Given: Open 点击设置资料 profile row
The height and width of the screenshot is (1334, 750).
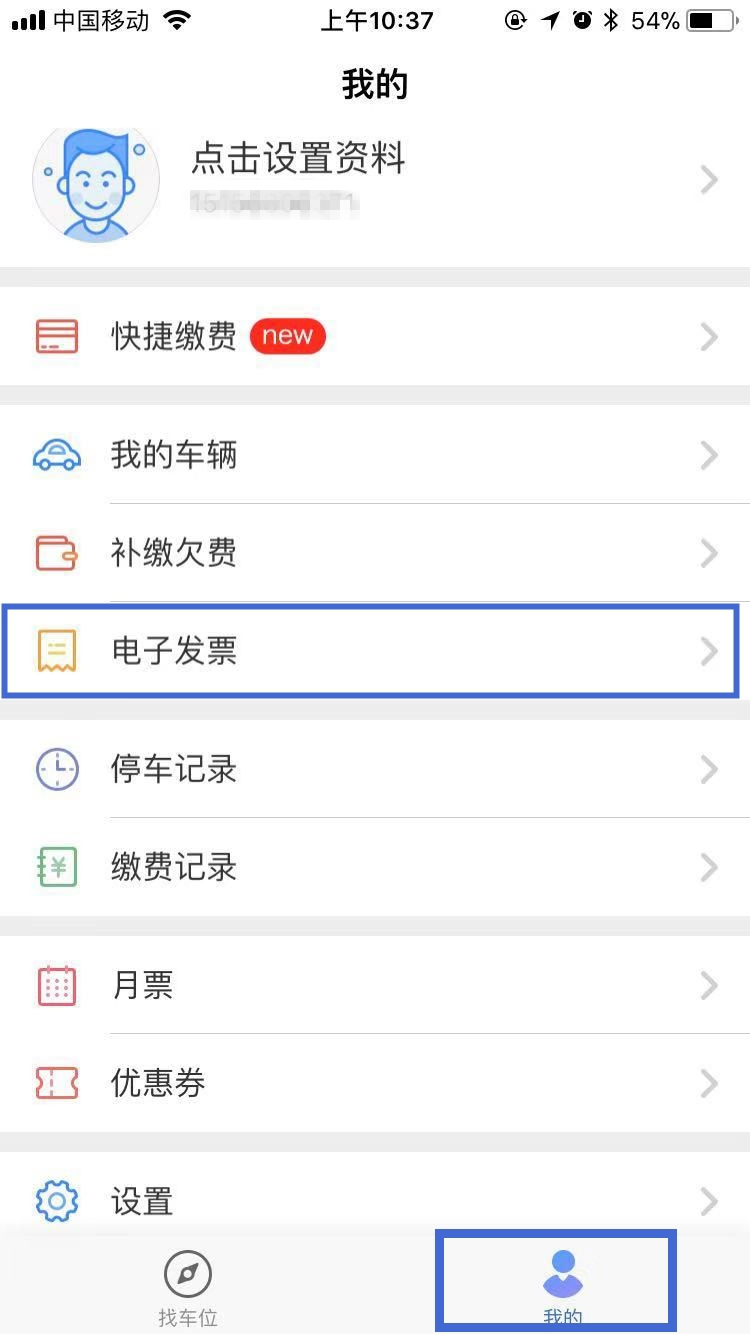Looking at the screenshot, I should pyautogui.click(x=375, y=180).
